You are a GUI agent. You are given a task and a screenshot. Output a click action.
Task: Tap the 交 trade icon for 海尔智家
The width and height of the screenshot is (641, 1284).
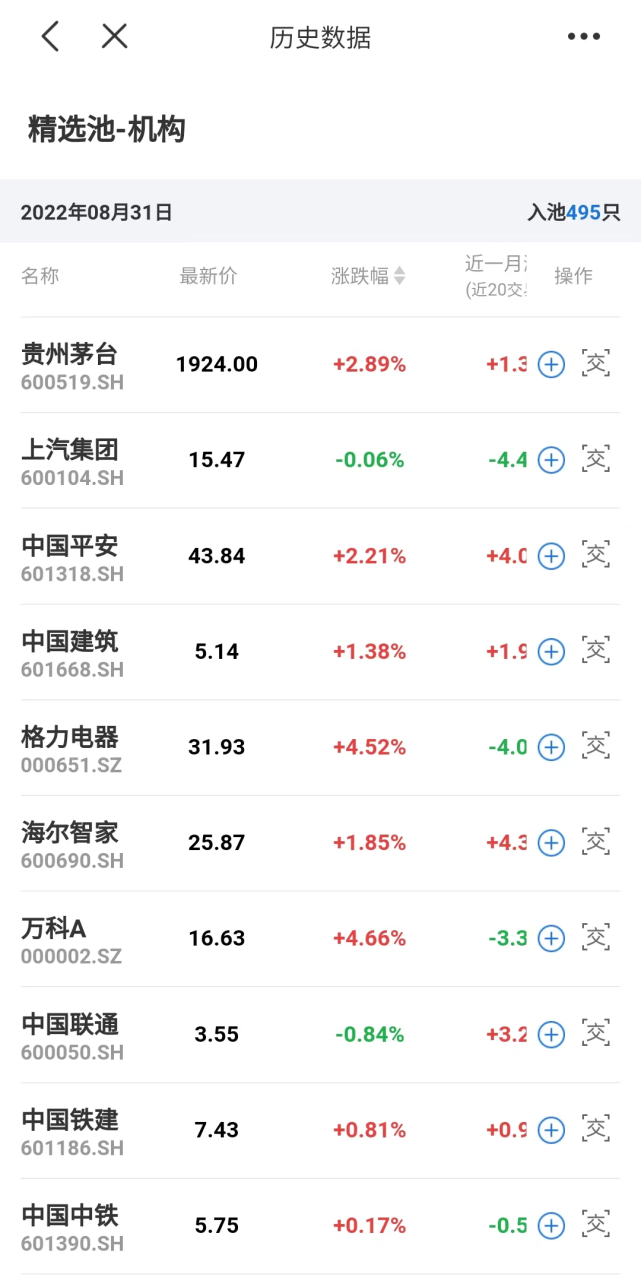click(596, 842)
